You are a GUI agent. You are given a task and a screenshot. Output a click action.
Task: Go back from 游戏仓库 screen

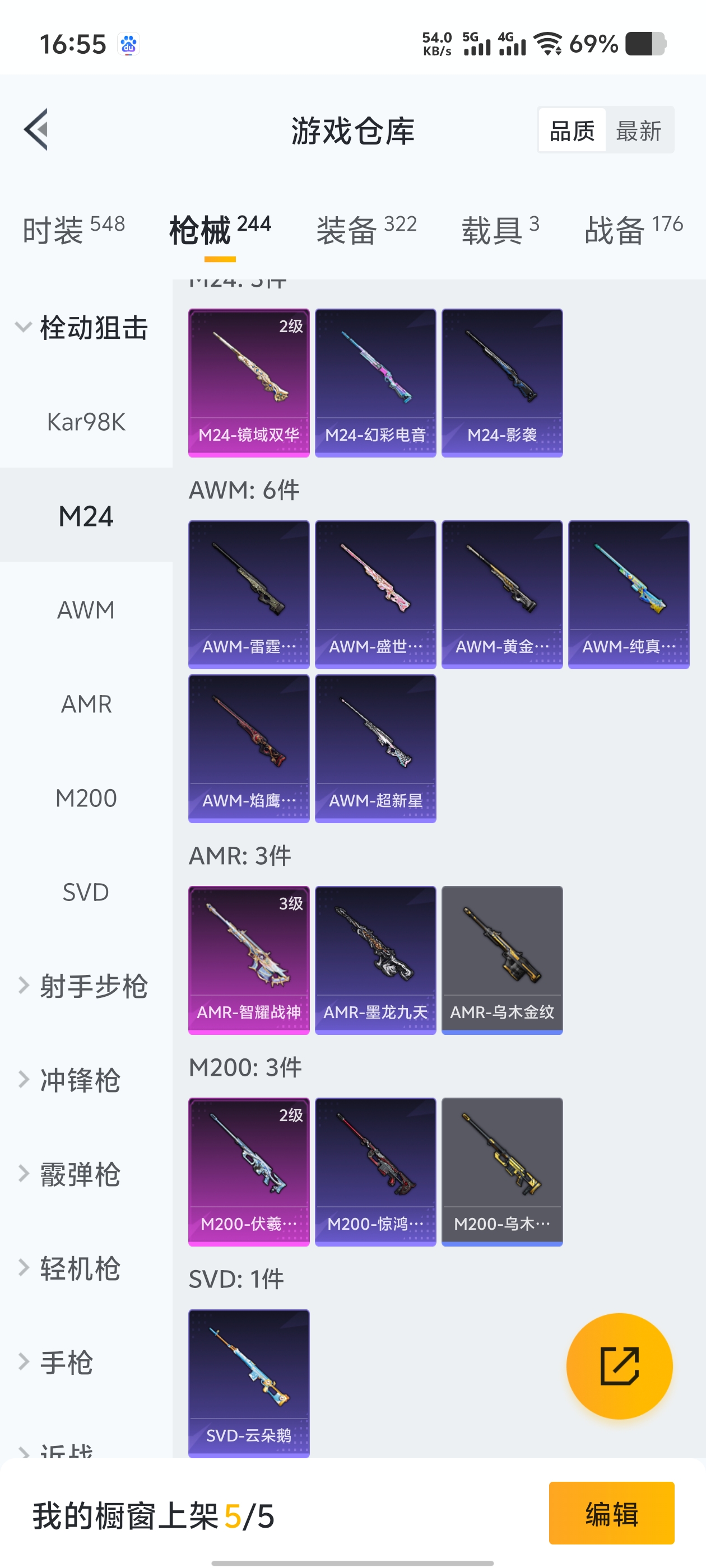coord(36,129)
